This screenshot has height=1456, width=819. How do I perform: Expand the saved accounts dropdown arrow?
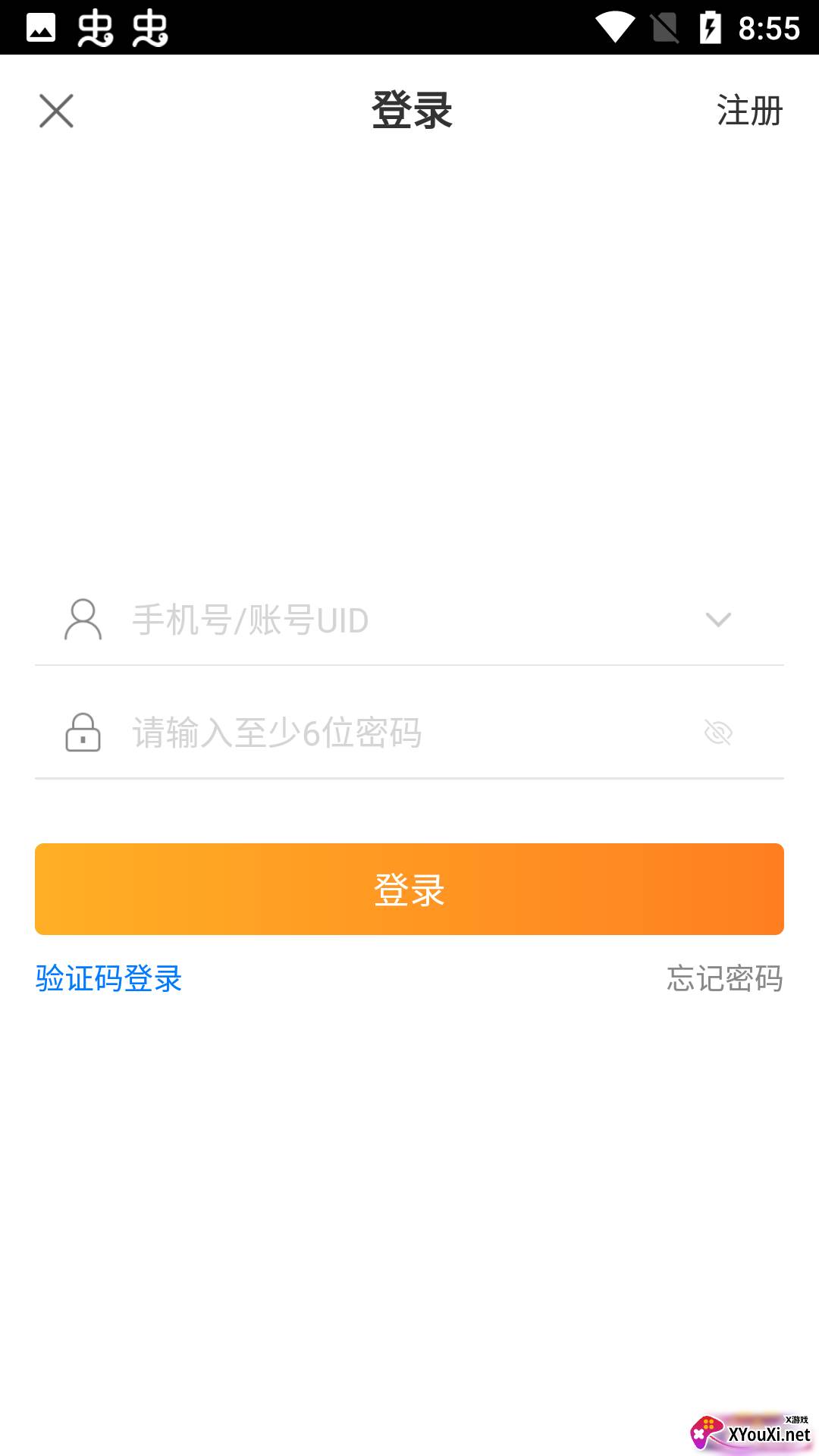[x=717, y=620]
